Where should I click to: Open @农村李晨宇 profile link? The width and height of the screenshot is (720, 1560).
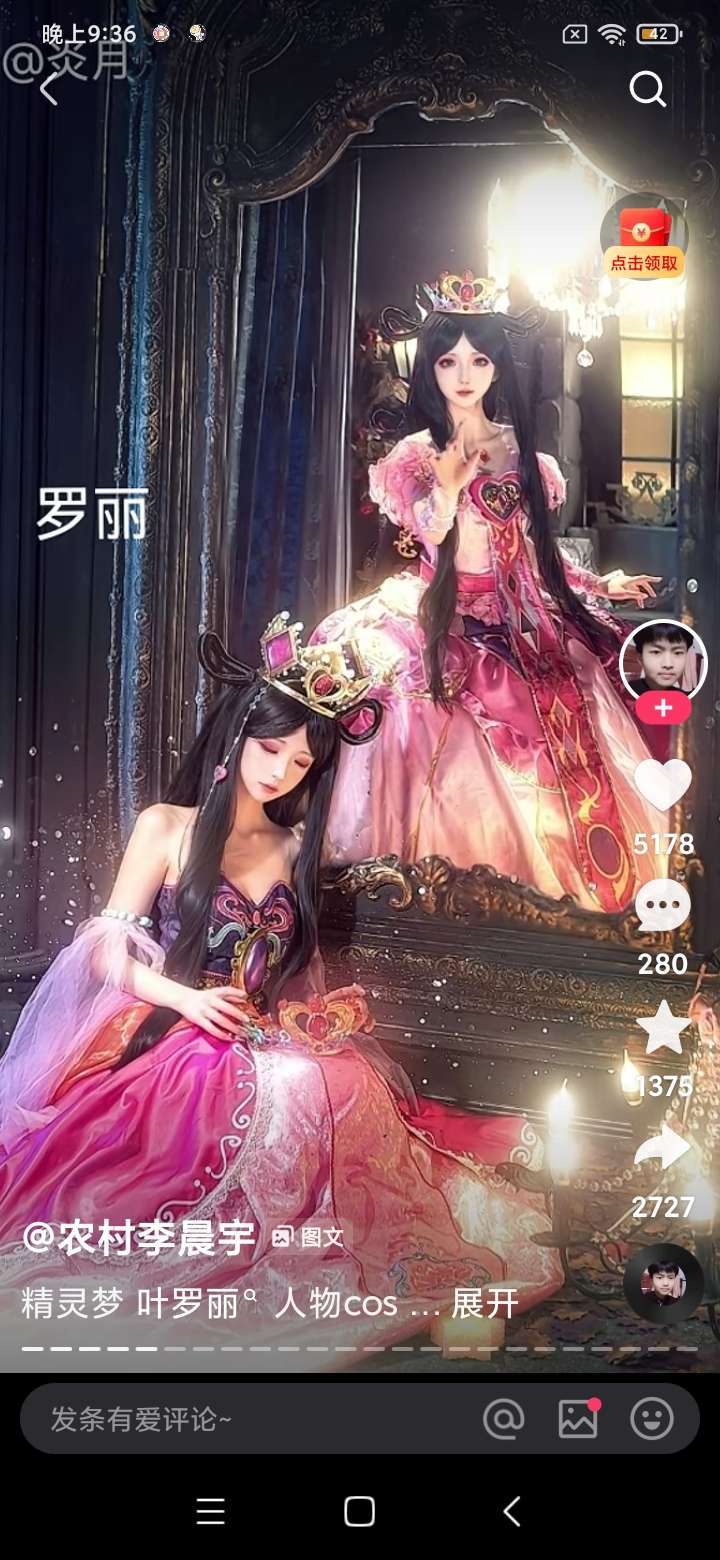click(140, 1238)
